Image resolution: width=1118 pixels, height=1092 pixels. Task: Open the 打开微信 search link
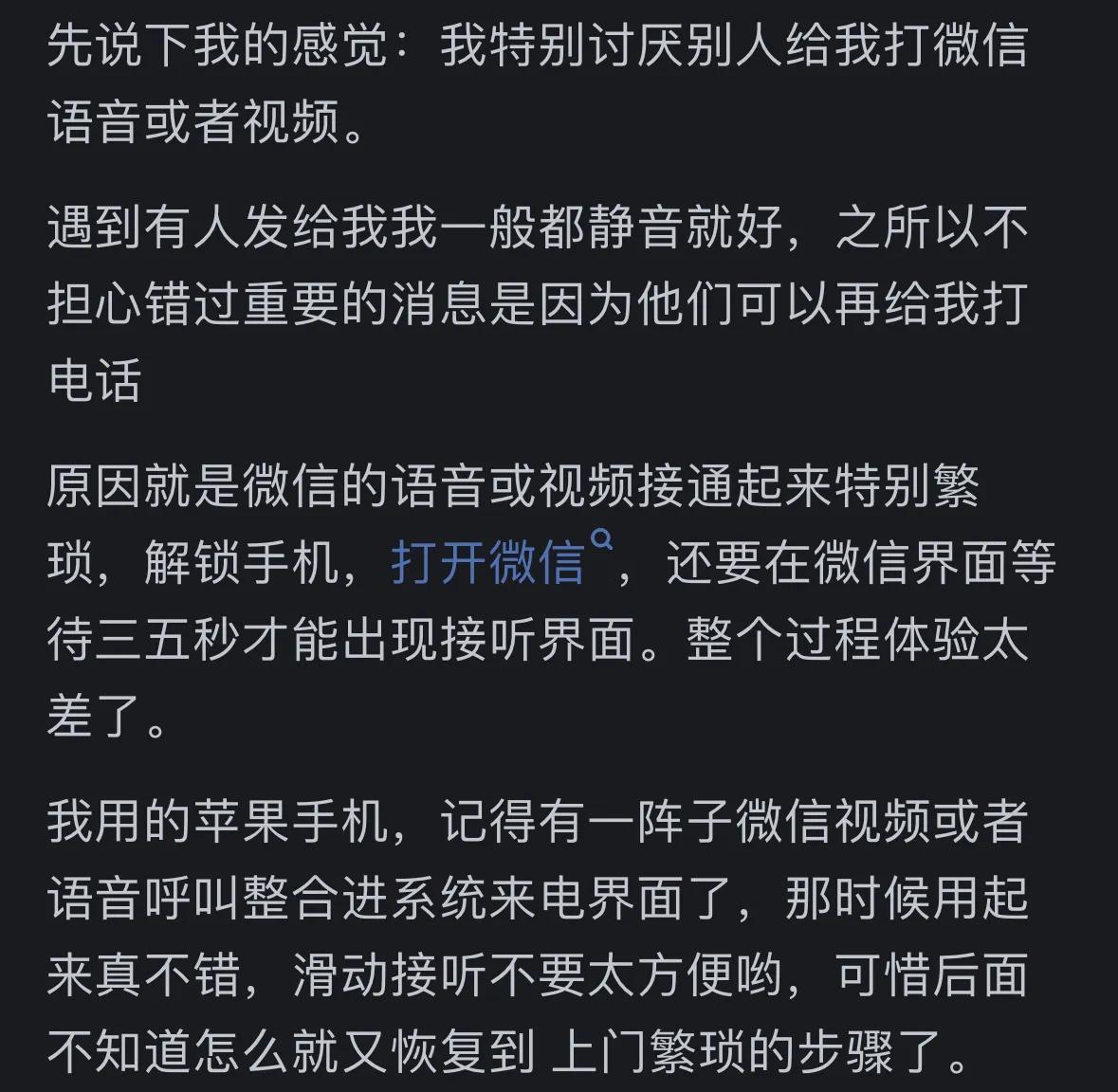489,563
